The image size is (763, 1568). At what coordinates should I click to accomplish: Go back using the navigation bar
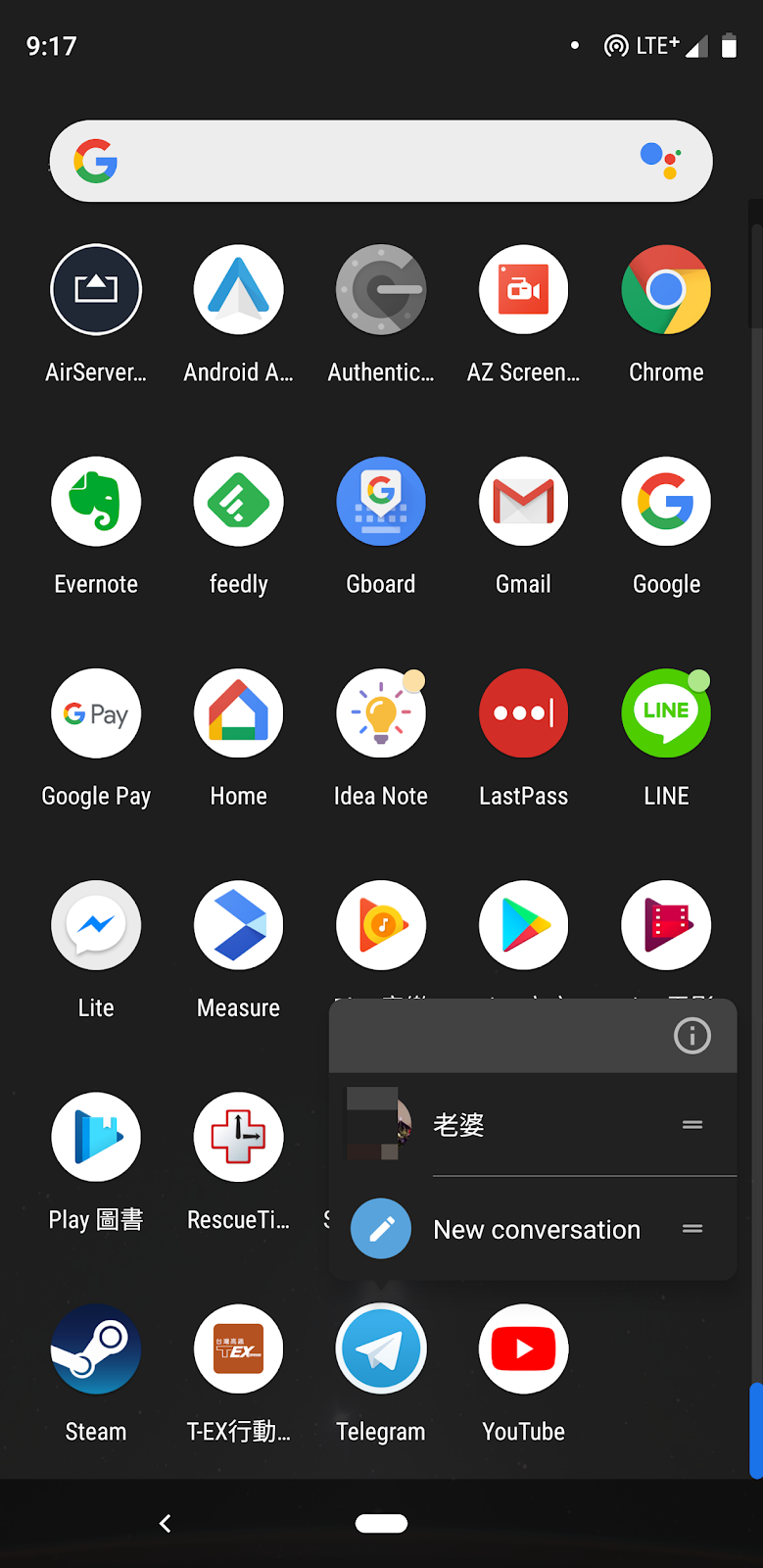[x=166, y=1523]
